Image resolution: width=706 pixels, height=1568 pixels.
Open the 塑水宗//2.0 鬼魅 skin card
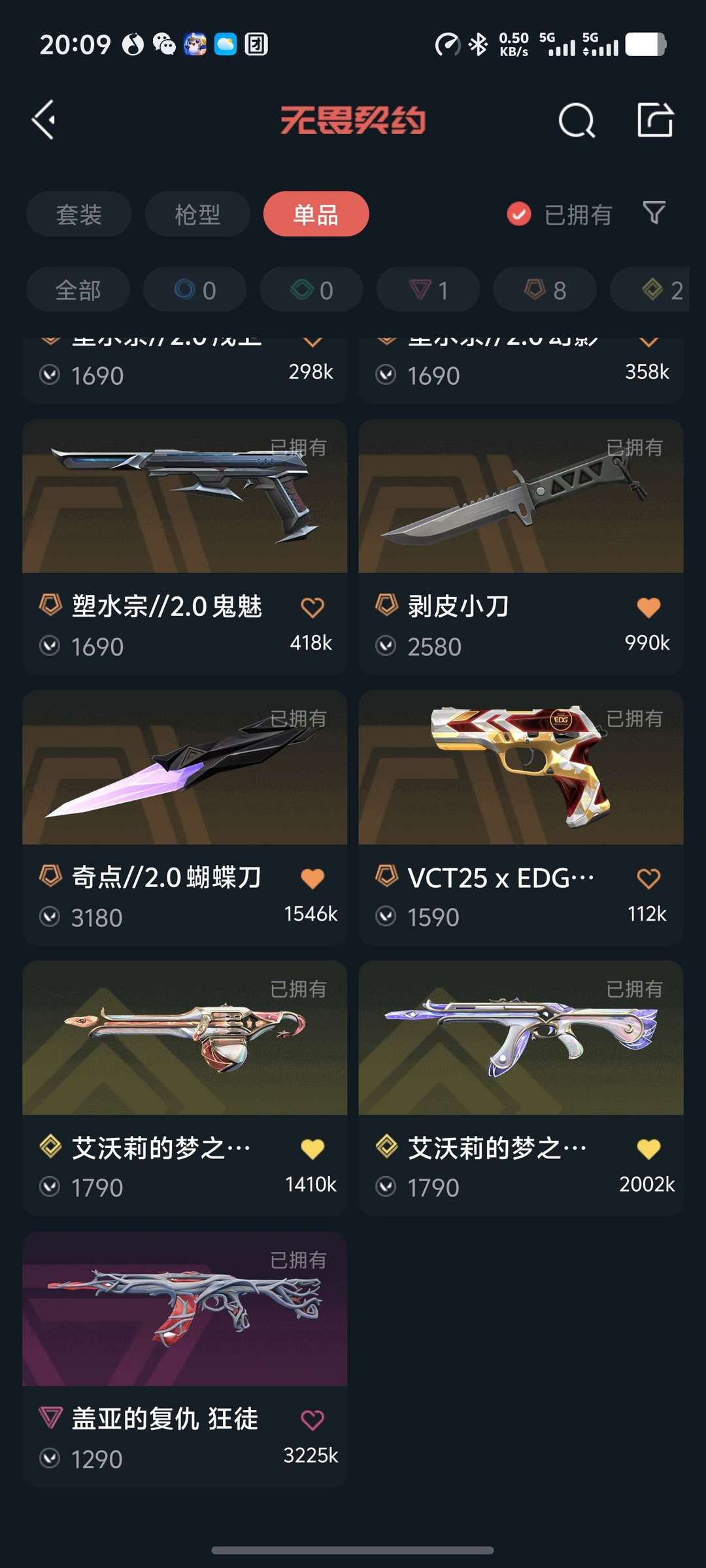click(185, 547)
